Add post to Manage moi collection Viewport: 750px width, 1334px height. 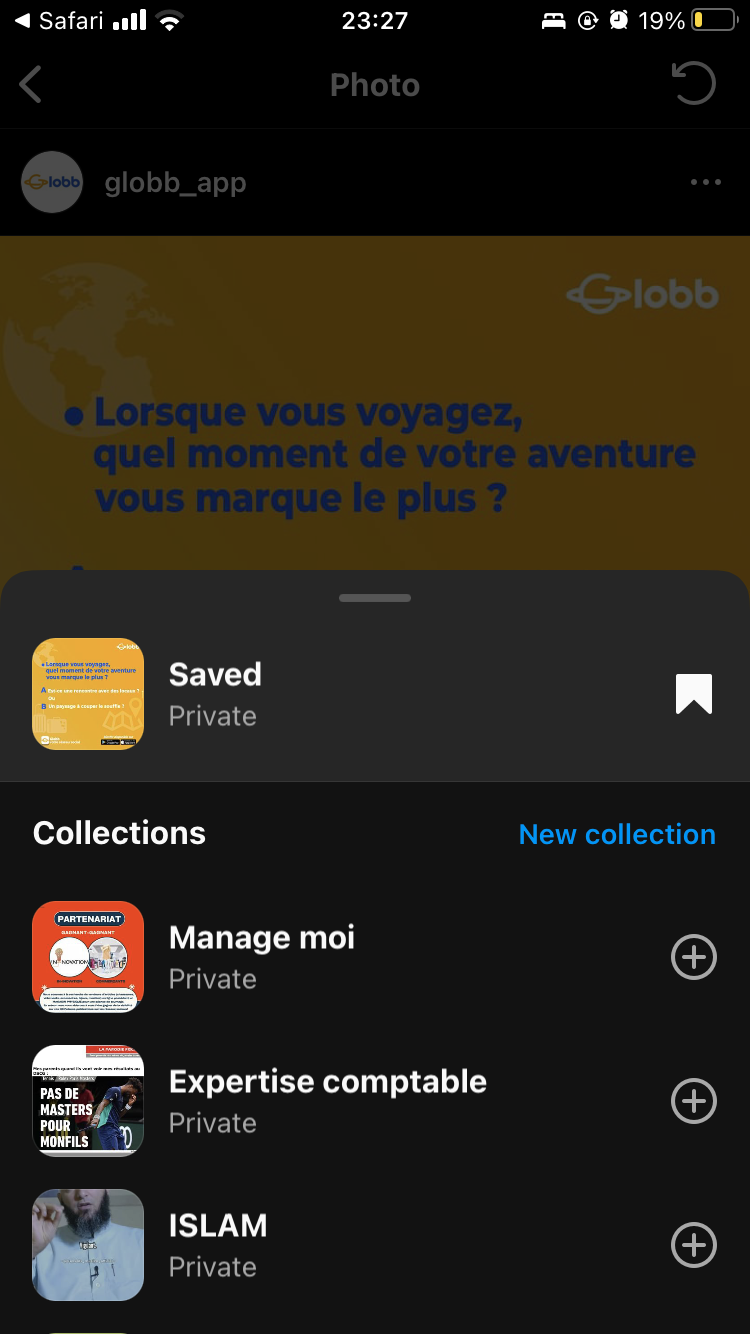pyautogui.click(x=693, y=957)
